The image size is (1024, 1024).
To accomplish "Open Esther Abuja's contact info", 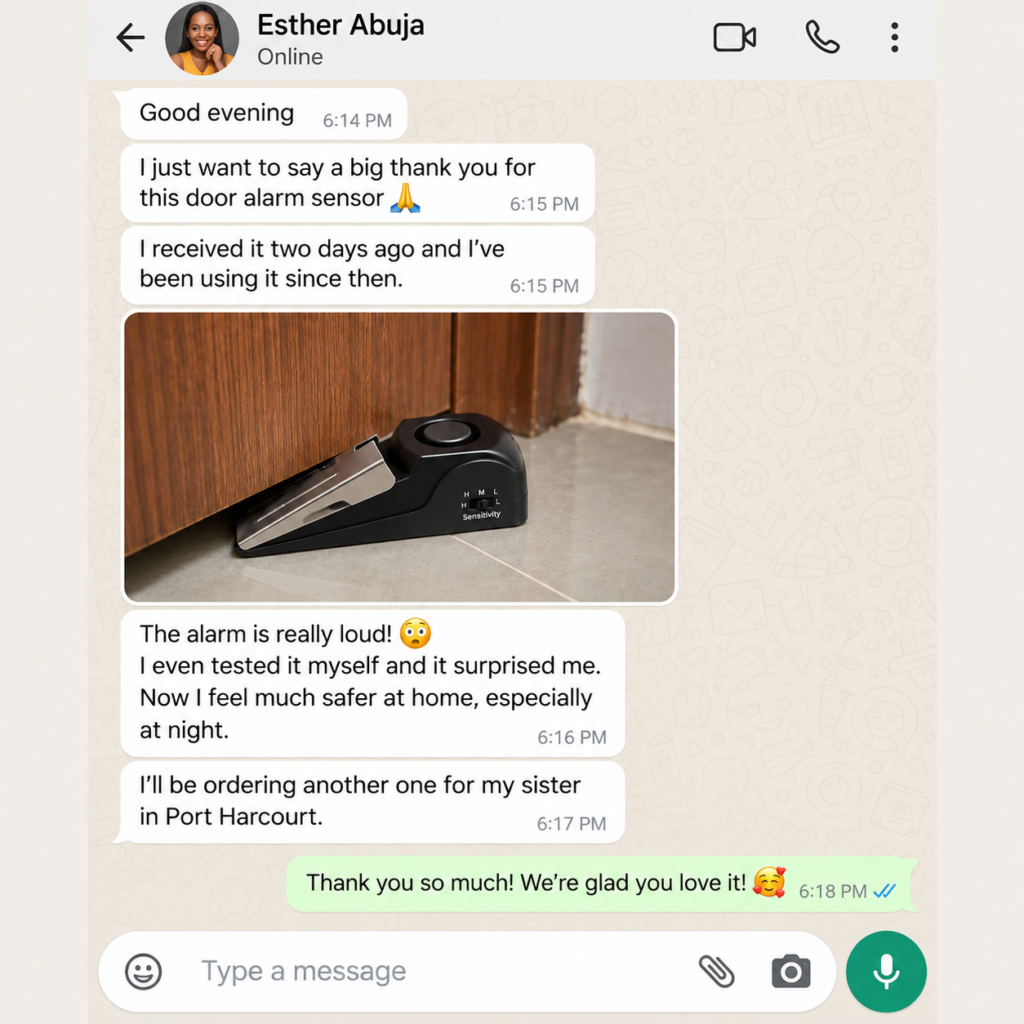I will (x=340, y=39).
